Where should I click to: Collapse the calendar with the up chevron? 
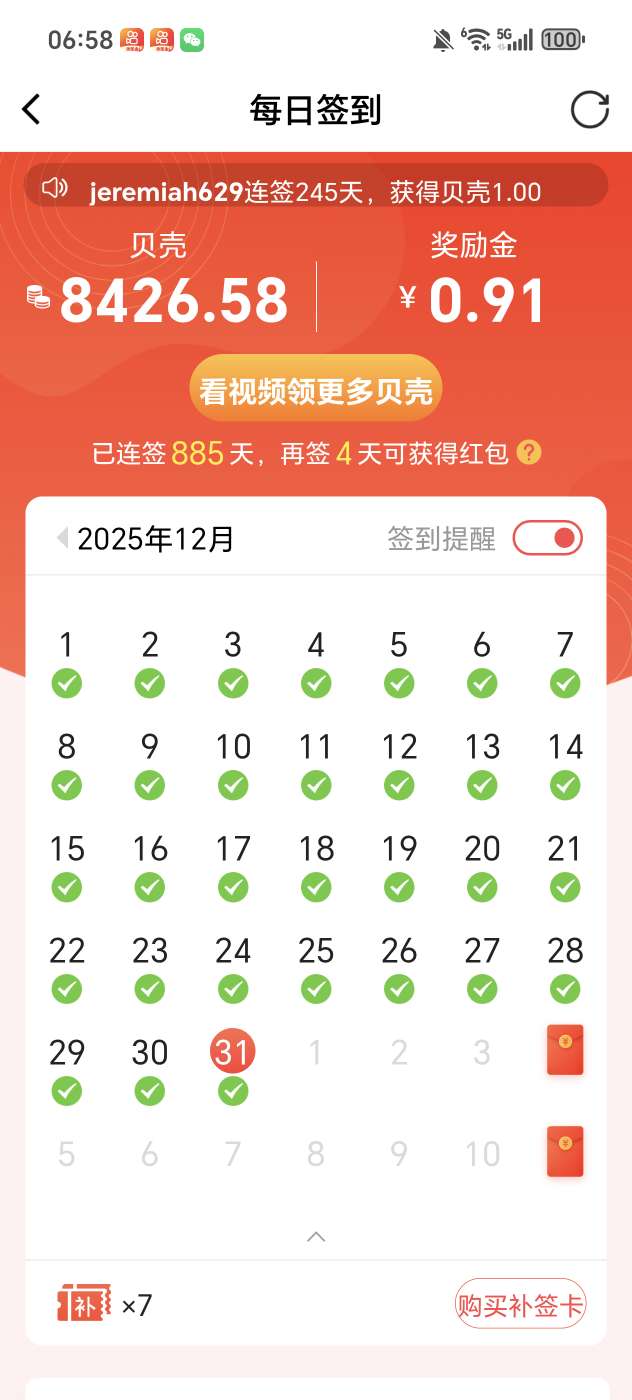(316, 1237)
